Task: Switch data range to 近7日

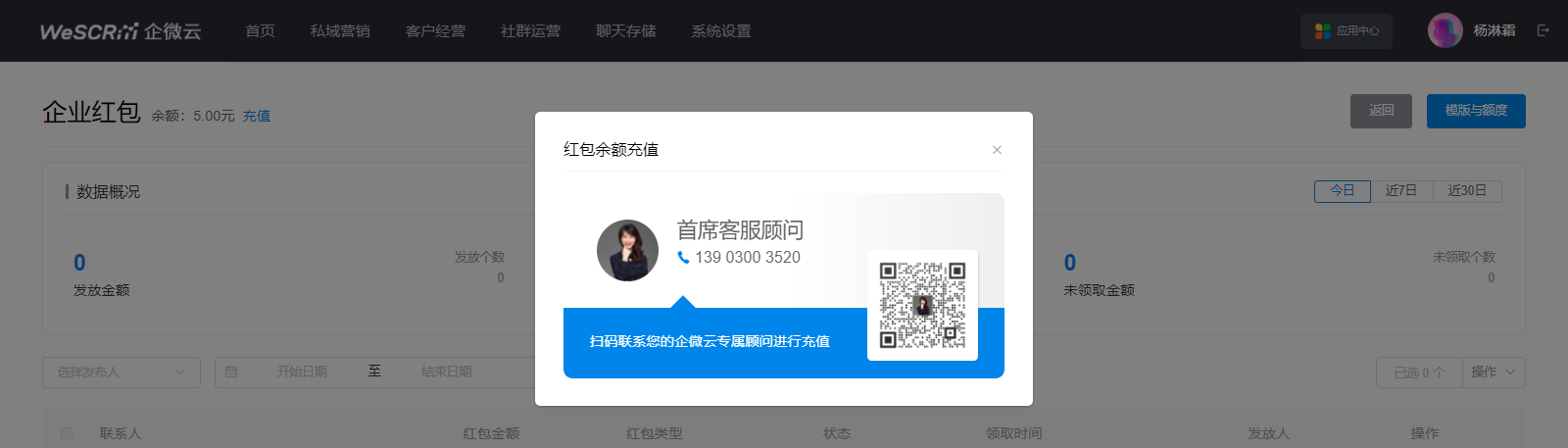Action: click(1401, 191)
